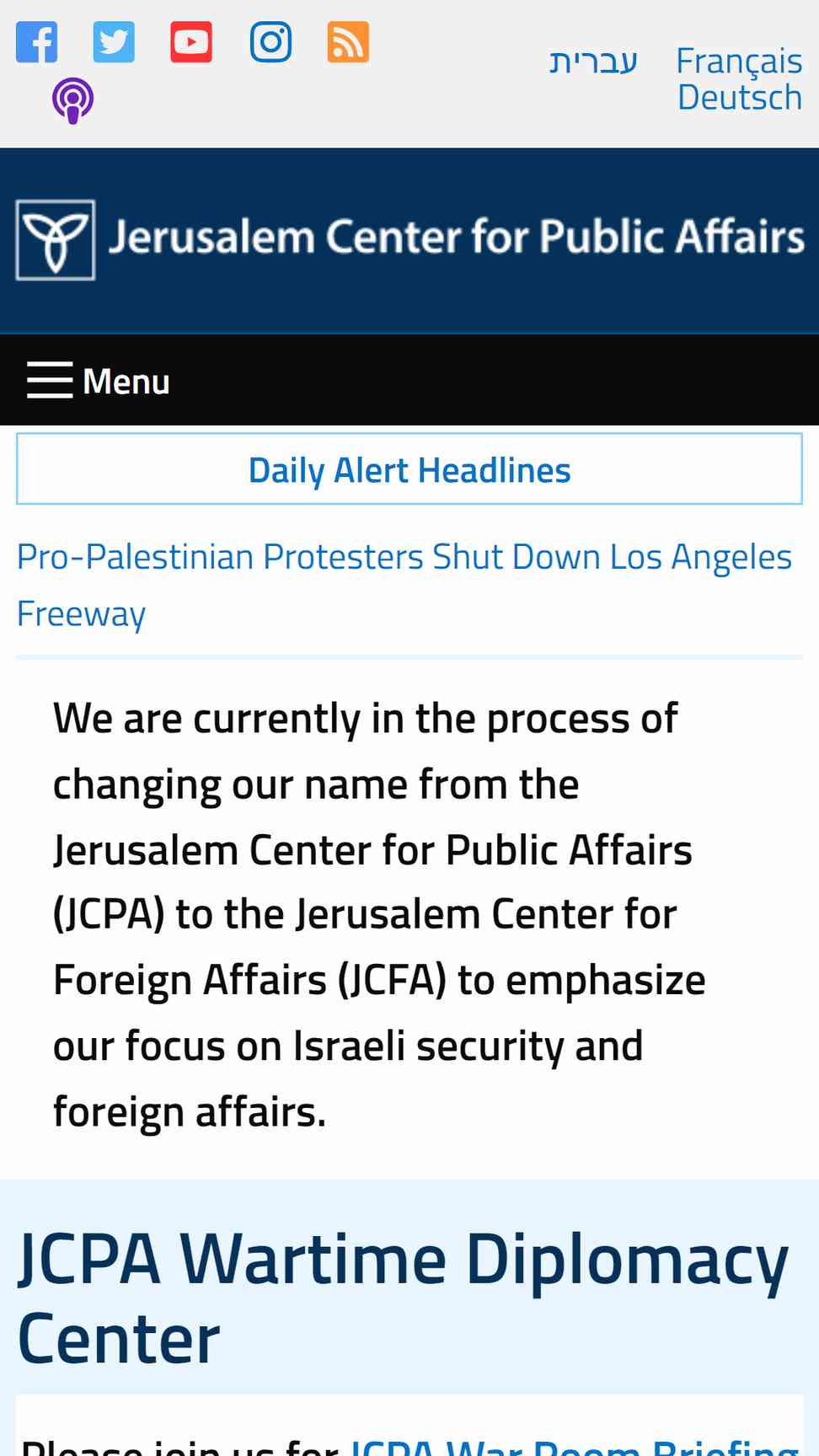Open Daily Alert Headlines

(x=409, y=469)
